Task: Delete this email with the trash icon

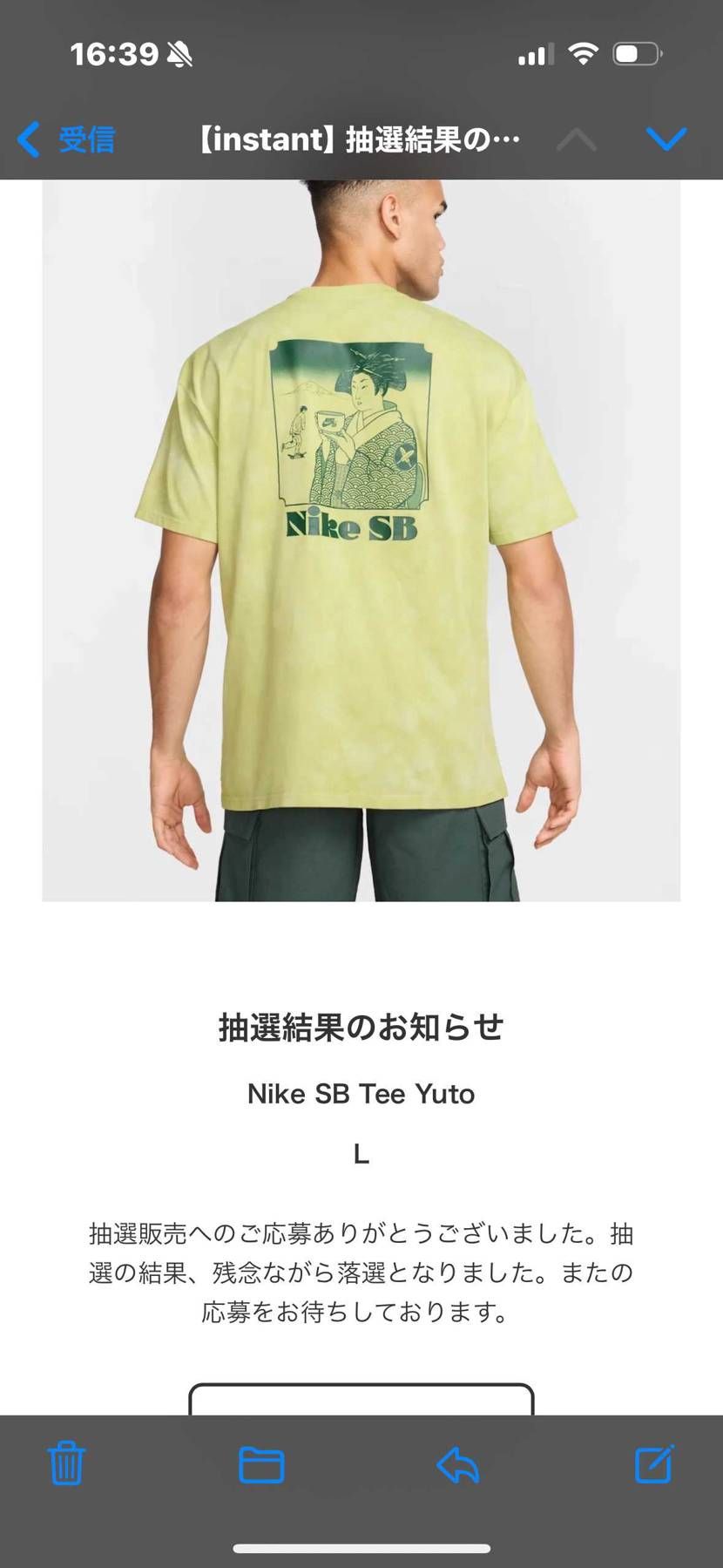Action: (x=66, y=1463)
